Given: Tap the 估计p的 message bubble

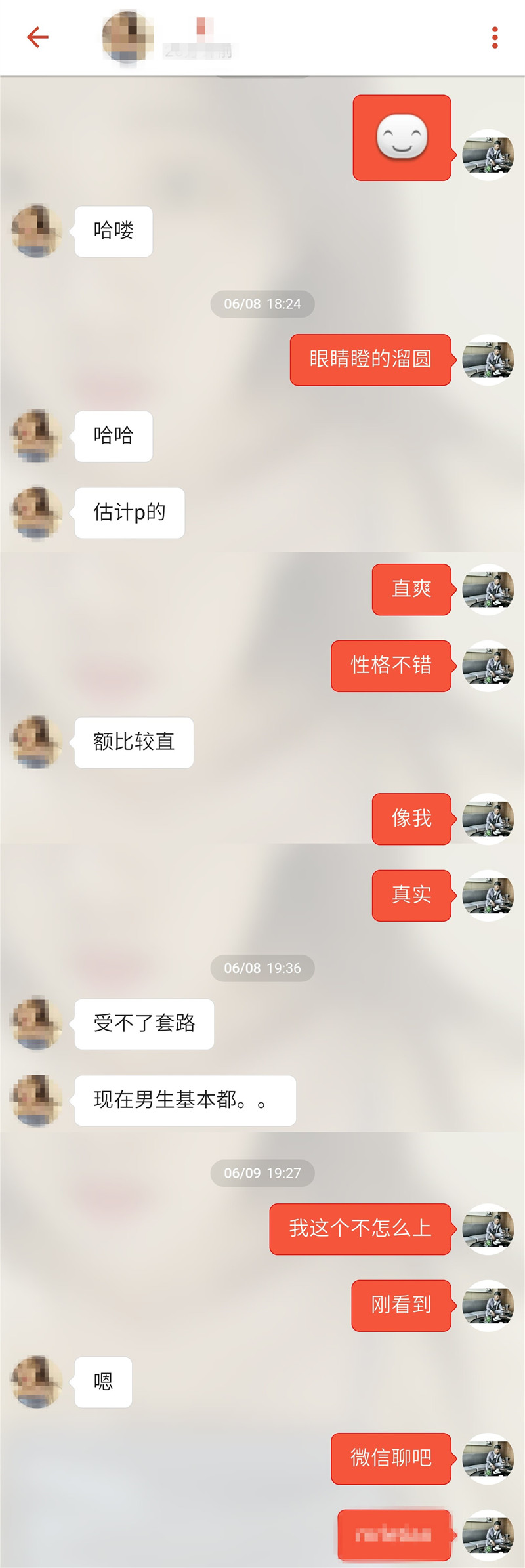Looking at the screenshot, I should tap(129, 513).
